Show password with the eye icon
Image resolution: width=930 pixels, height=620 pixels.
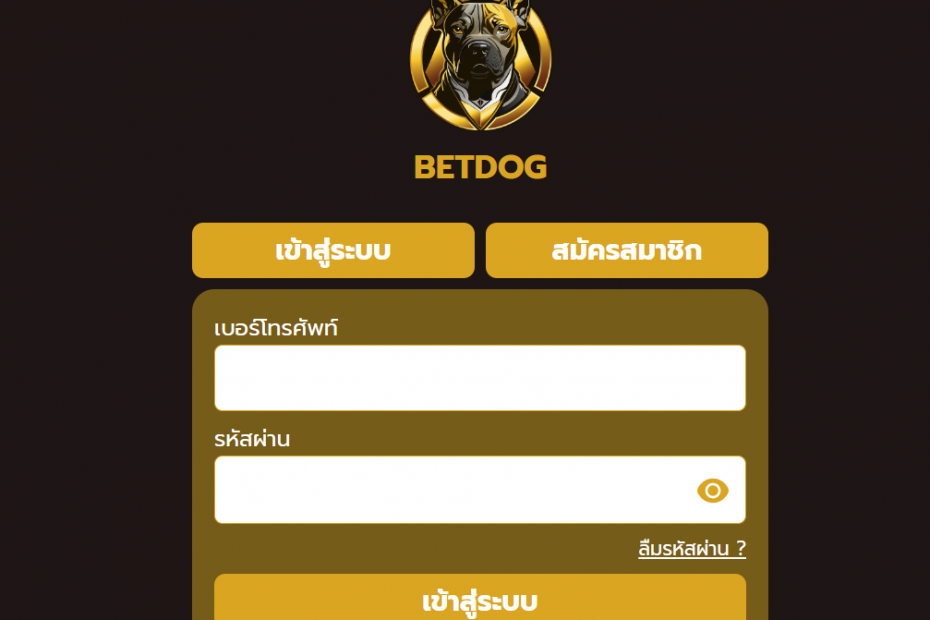[x=712, y=490]
